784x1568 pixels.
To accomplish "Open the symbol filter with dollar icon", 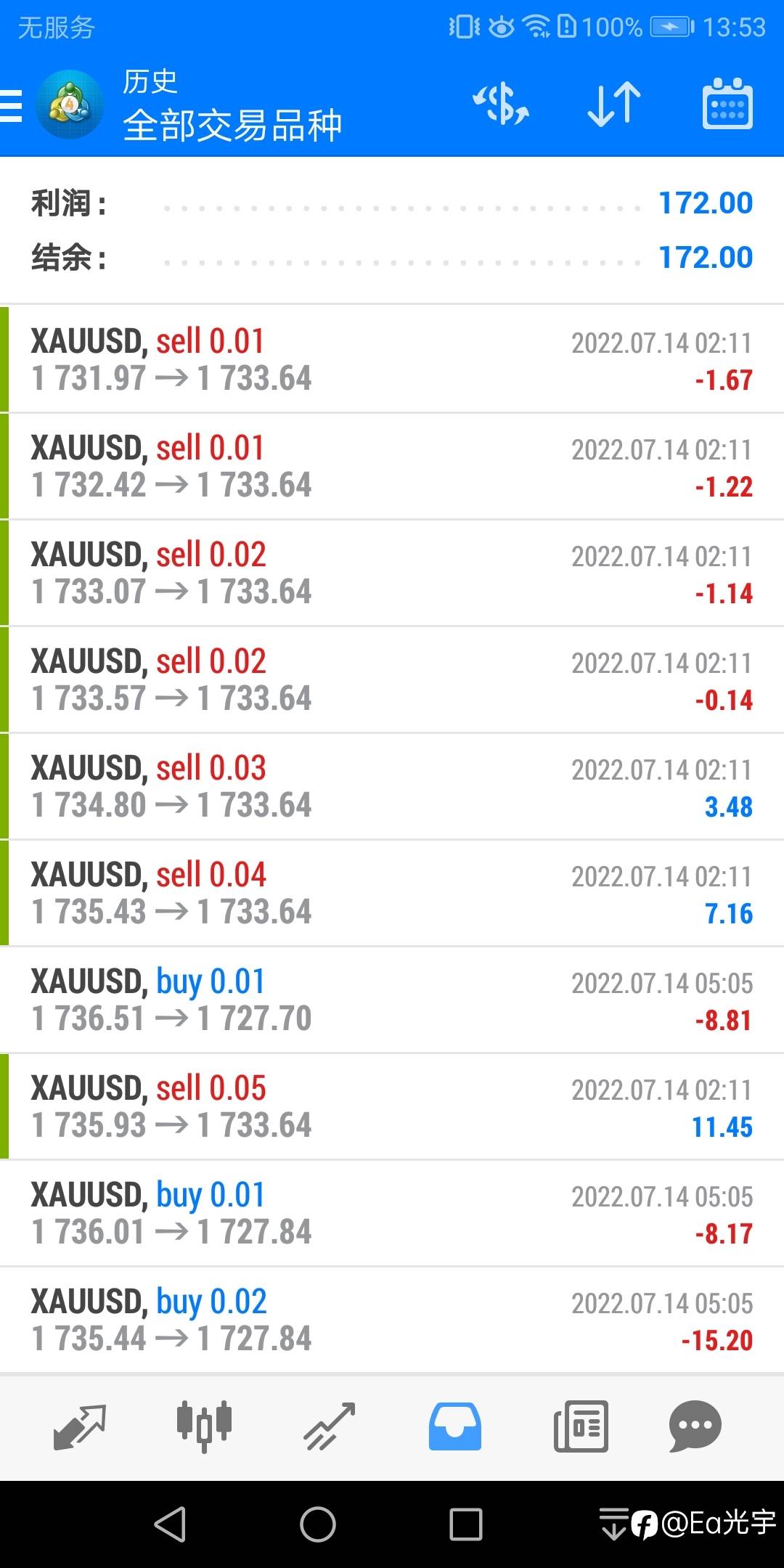I will point(501,105).
